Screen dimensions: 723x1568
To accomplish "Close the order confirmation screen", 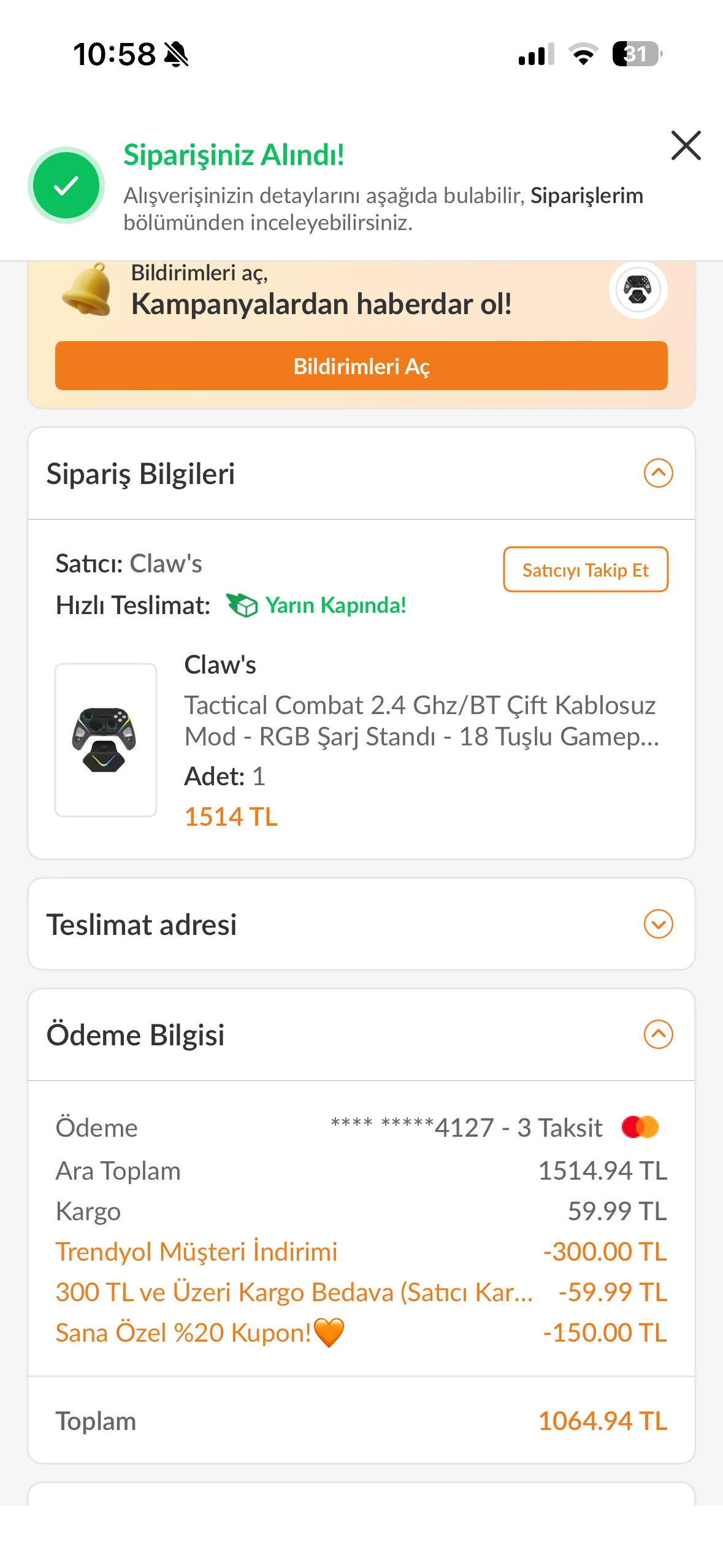I will (x=686, y=145).
